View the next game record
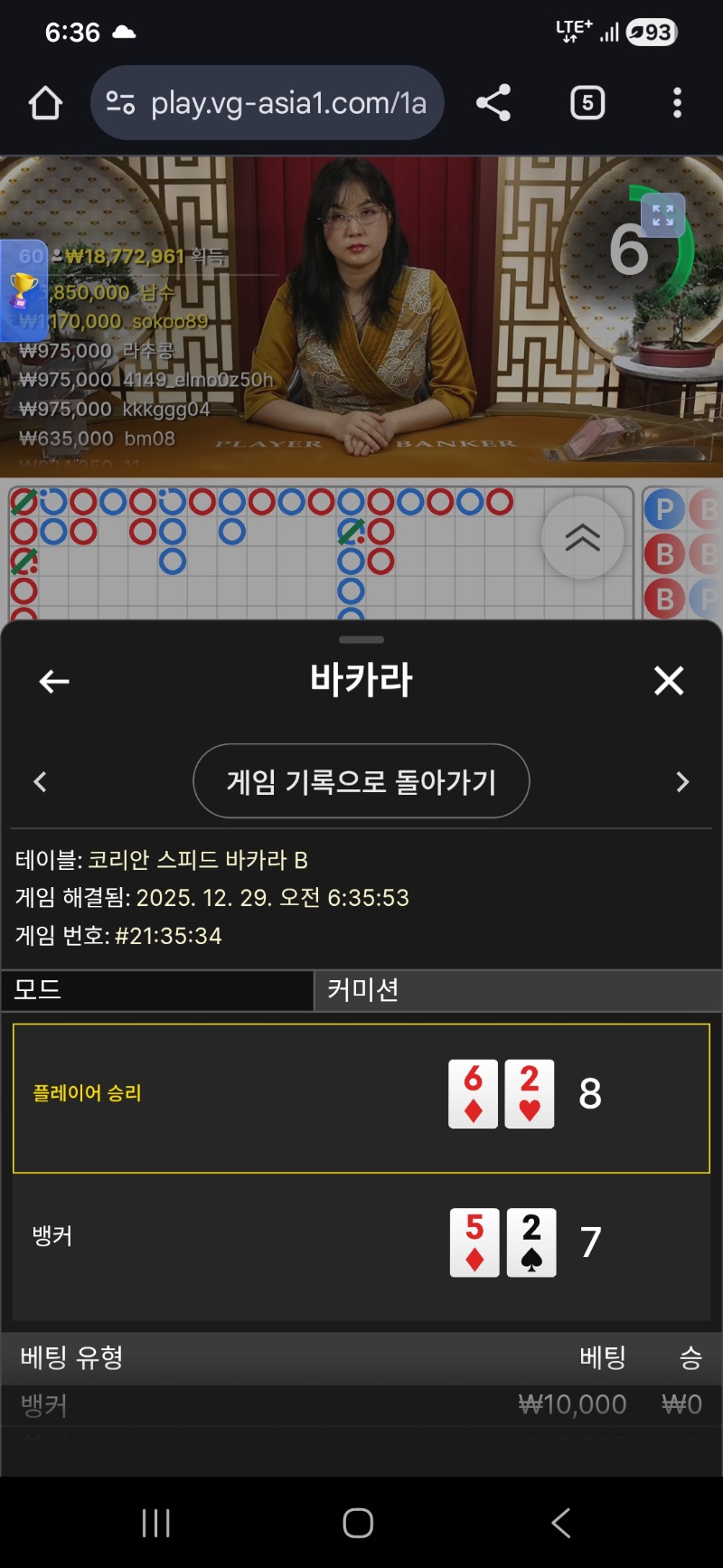The height and width of the screenshot is (1568, 723). coord(682,782)
